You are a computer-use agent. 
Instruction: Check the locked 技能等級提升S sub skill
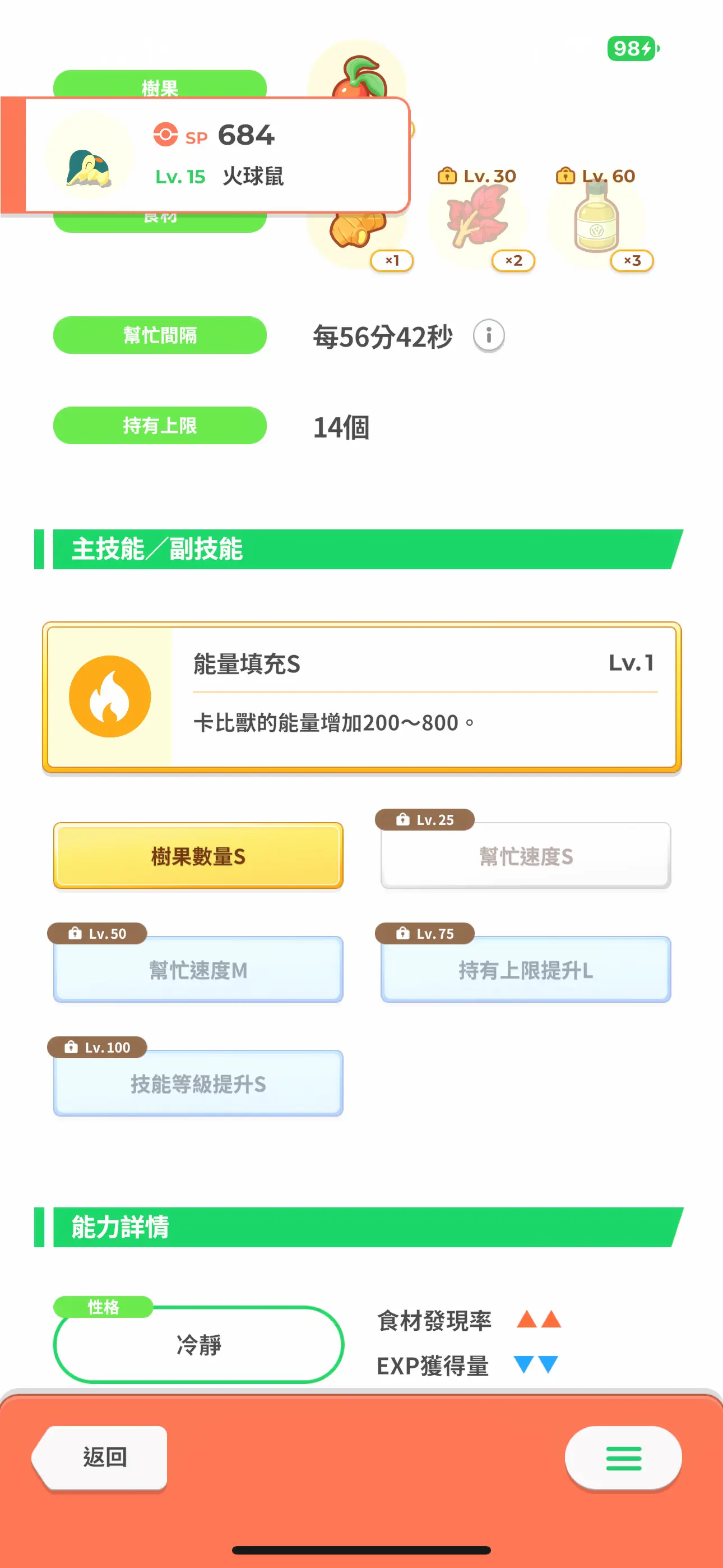[198, 1083]
